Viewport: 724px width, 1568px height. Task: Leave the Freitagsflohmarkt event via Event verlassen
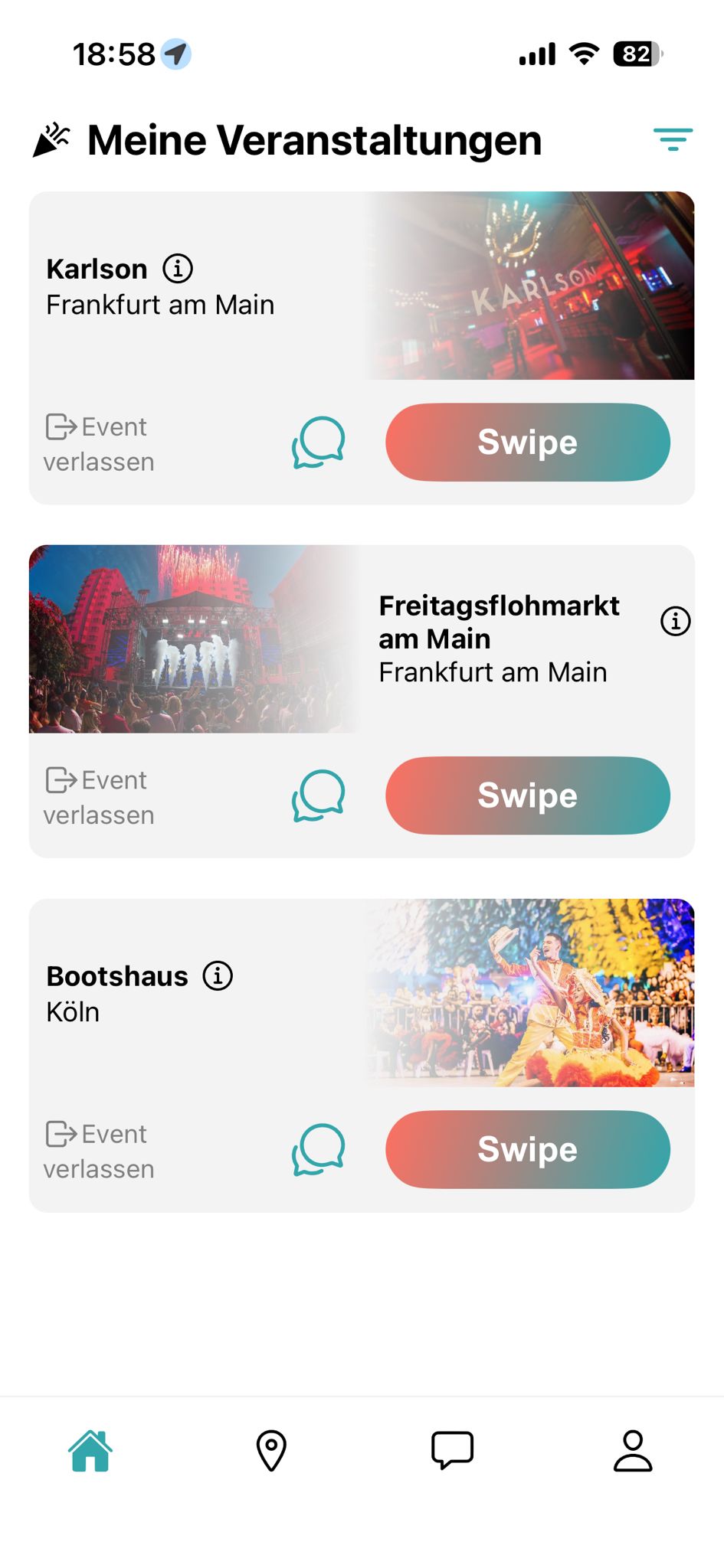(x=100, y=796)
